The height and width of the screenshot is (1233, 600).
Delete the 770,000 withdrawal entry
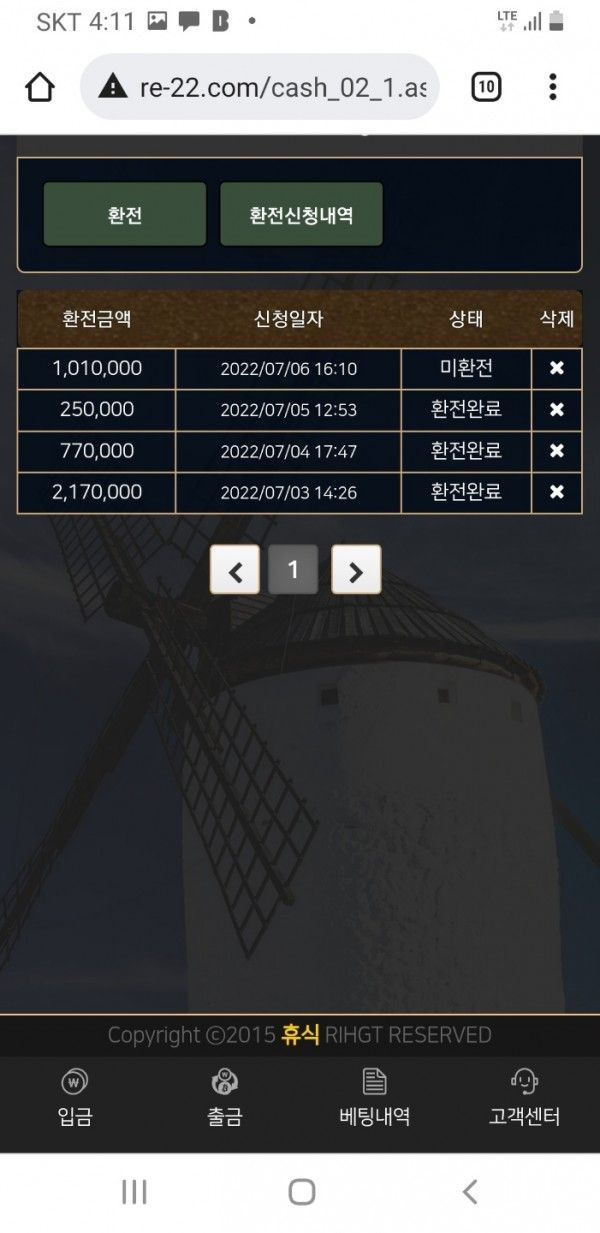coord(557,451)
